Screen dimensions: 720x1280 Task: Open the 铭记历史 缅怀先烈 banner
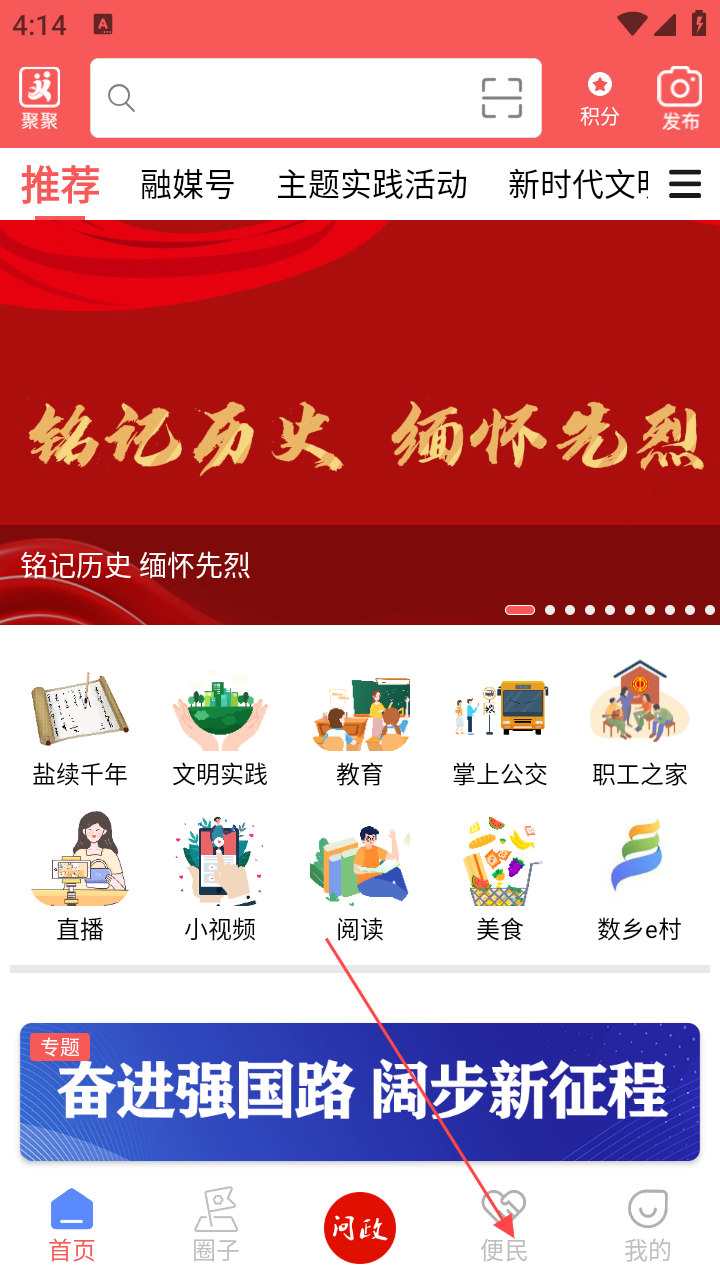pyautogui.click(x=360, y=422)
